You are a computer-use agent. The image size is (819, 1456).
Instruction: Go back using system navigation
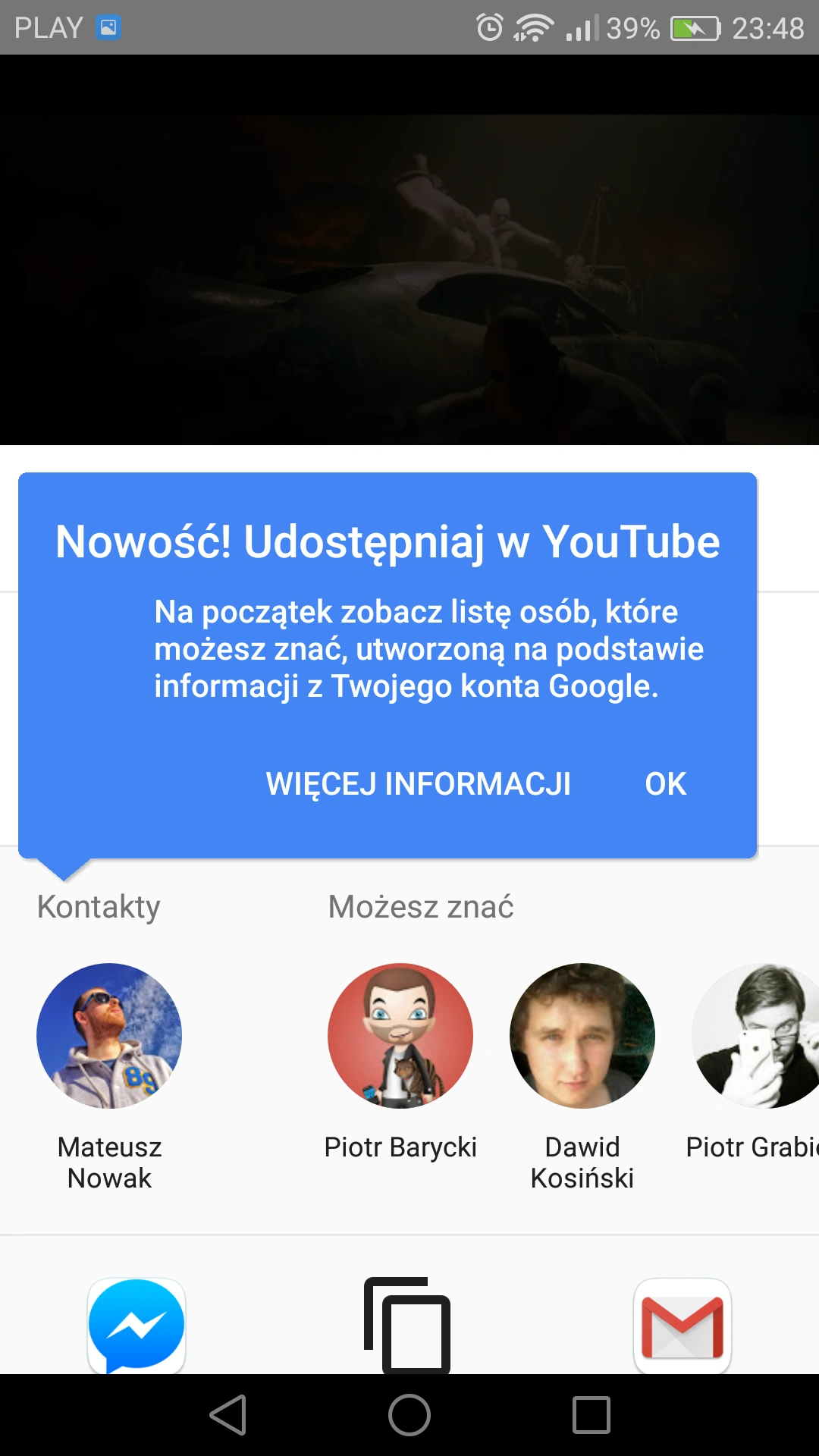[x=227, y=1415]
